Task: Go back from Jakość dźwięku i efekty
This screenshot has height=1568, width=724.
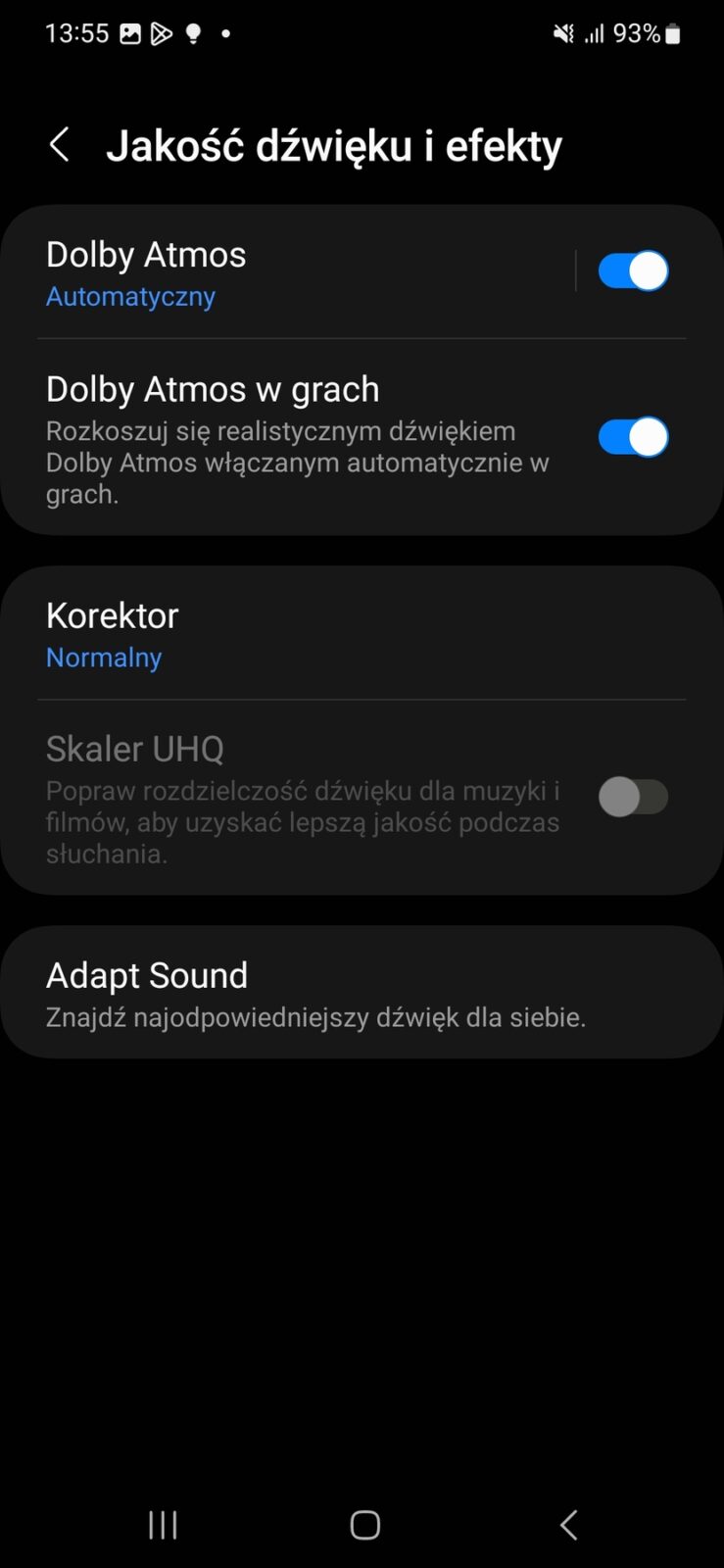Action: (x=60, y=145)
